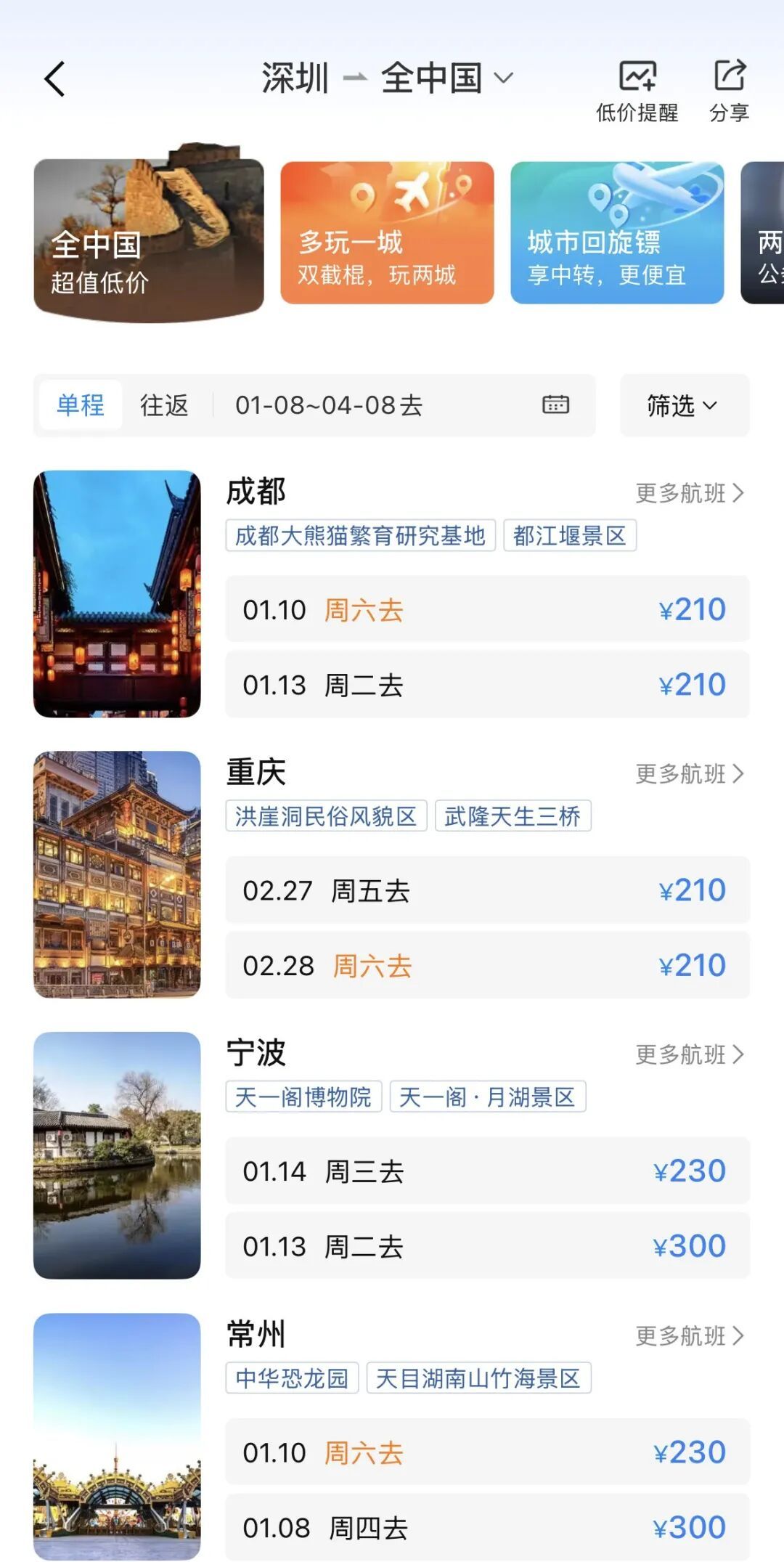Open the calendar icon next to date range

[555, 405]
